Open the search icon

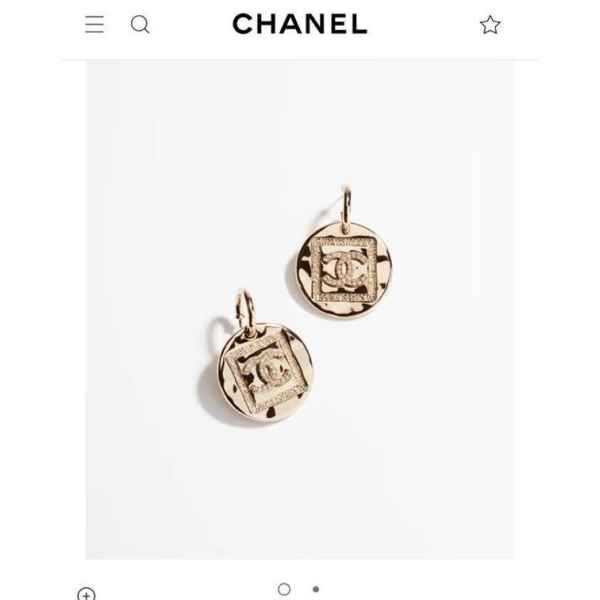[140, 25]
